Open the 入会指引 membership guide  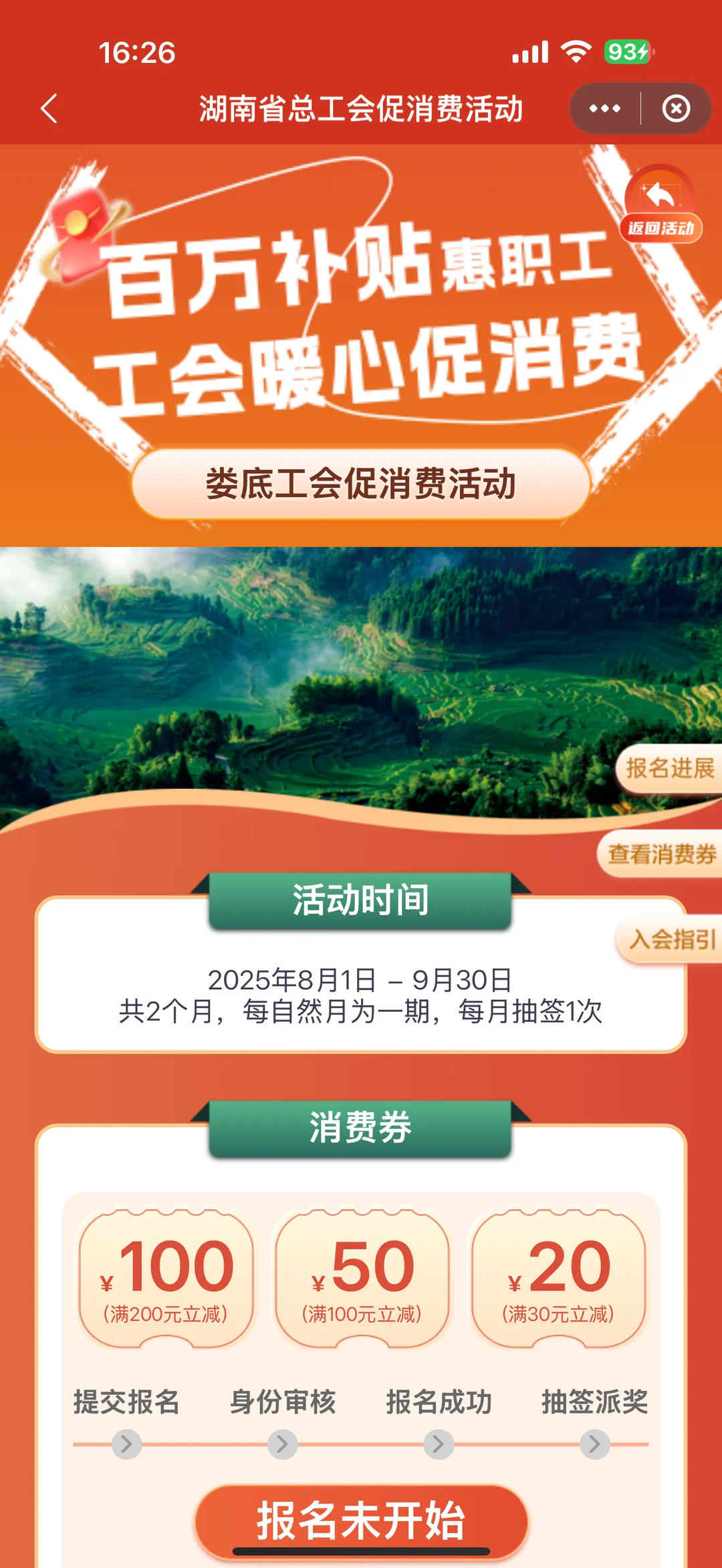[x=671, y=939]
